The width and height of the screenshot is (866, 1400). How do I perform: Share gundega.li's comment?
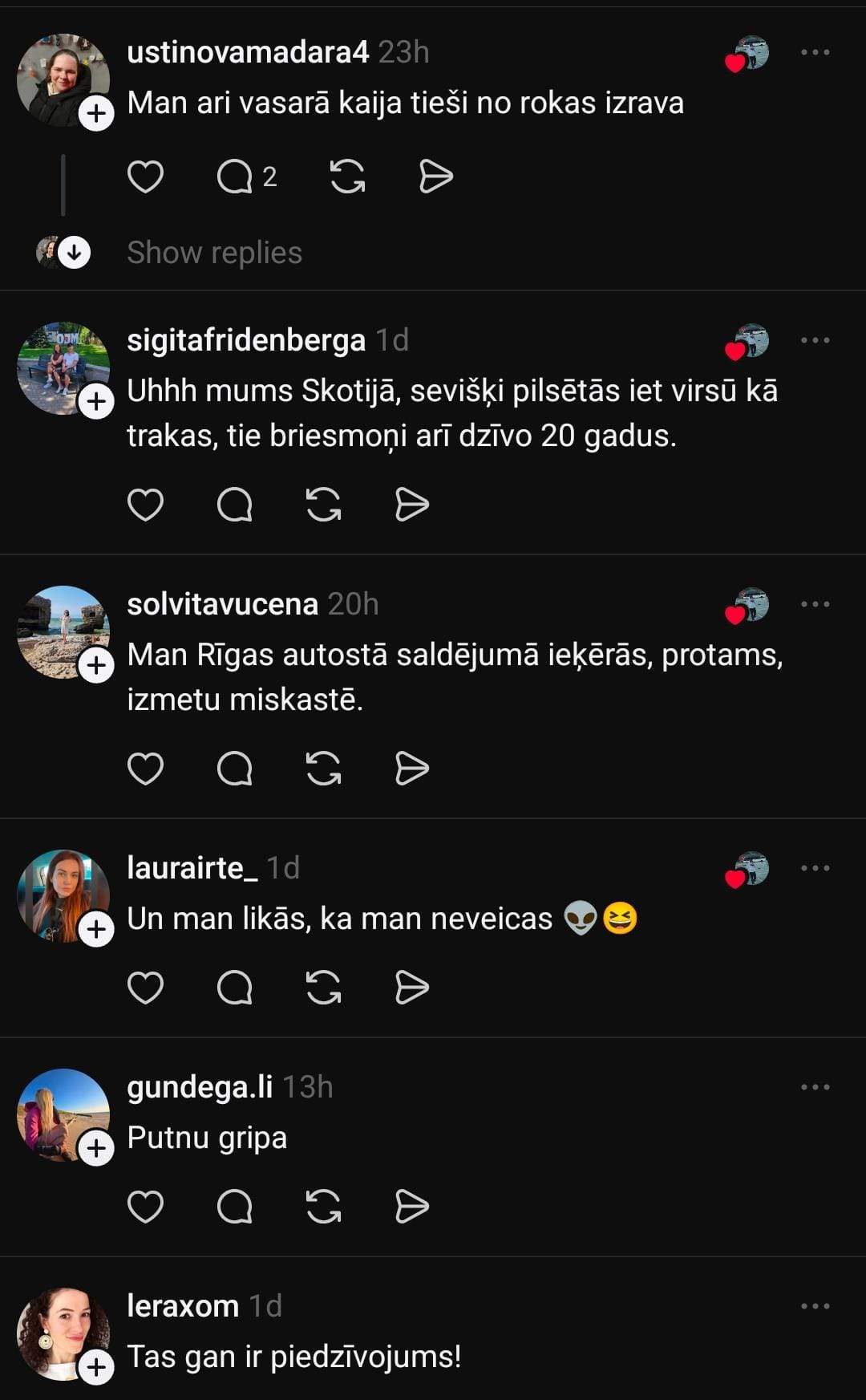click(412, 1207)
